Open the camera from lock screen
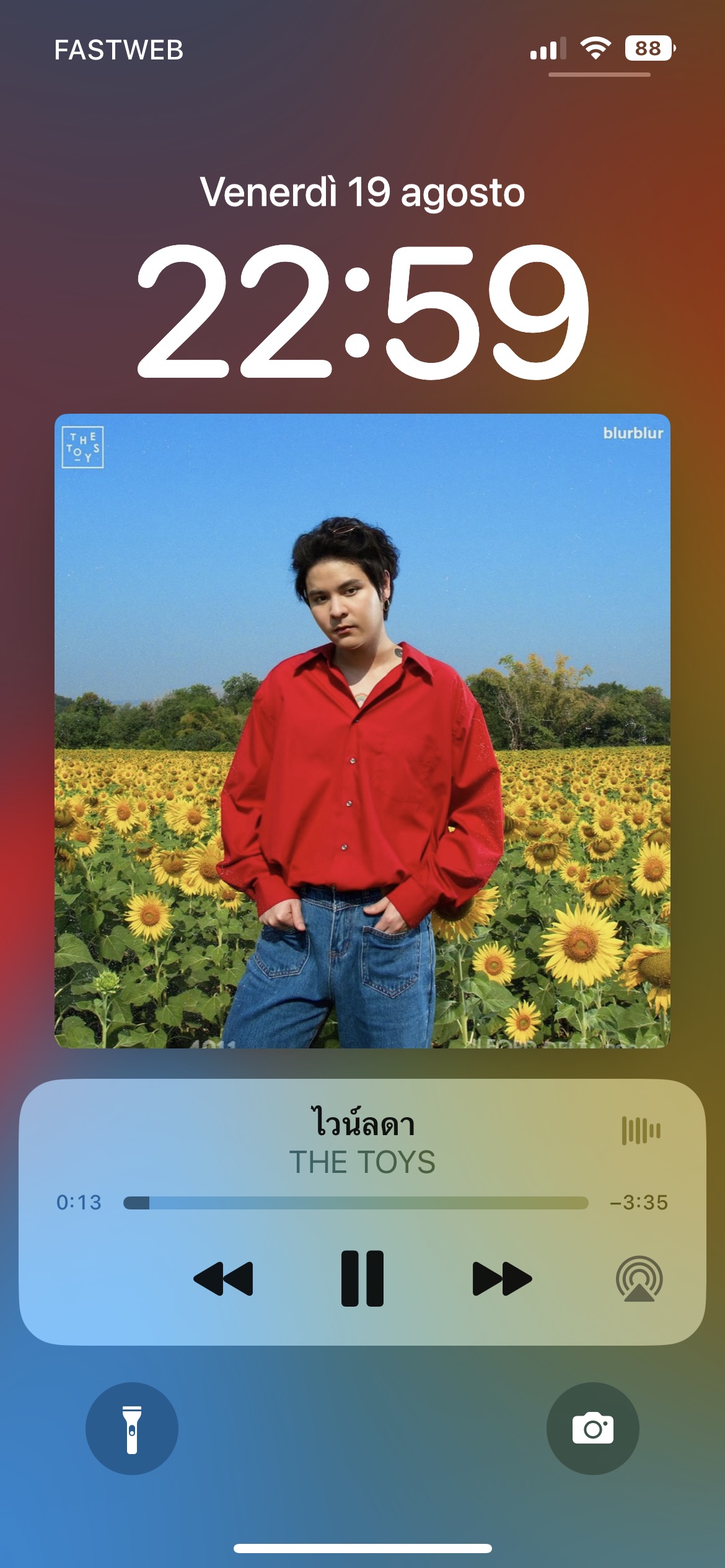Image resolution: width=725 pixels, height=1568 pixels. (x=593, y=1429)
